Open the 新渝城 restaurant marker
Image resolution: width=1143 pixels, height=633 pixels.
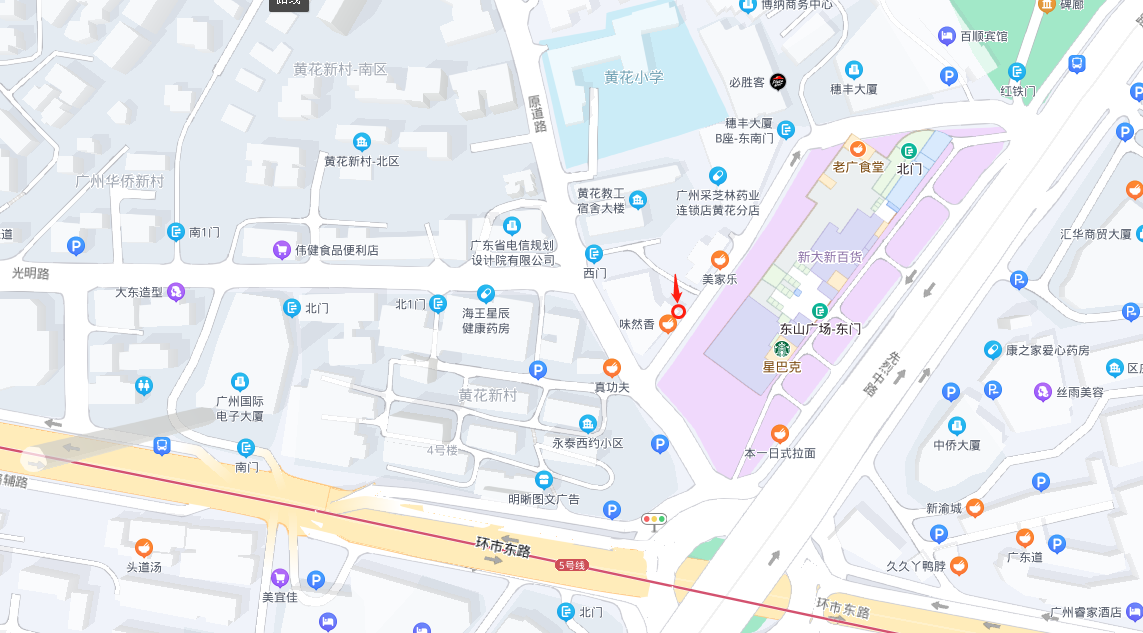975,508
